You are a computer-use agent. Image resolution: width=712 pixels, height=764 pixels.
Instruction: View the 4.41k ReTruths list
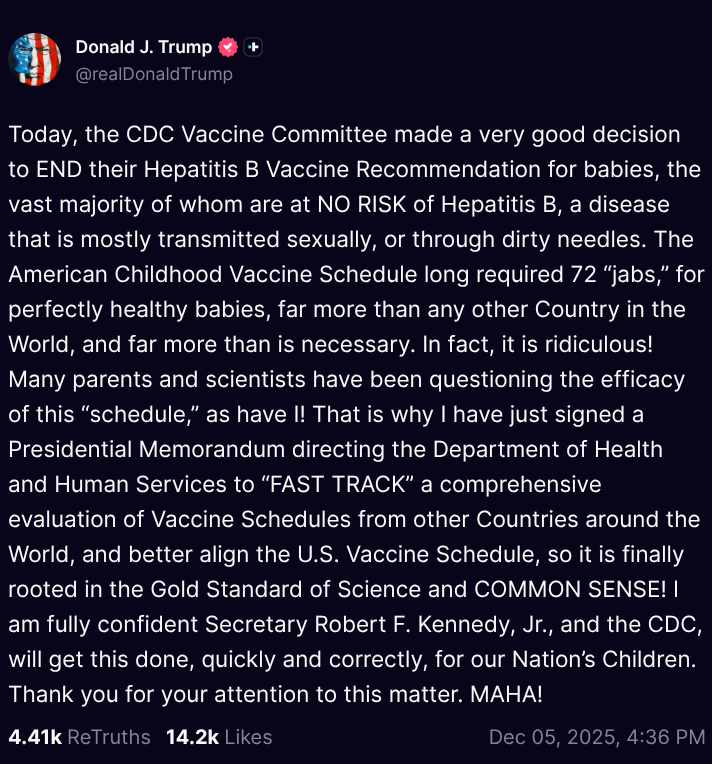pyautogui.click(x=79, y=737)
